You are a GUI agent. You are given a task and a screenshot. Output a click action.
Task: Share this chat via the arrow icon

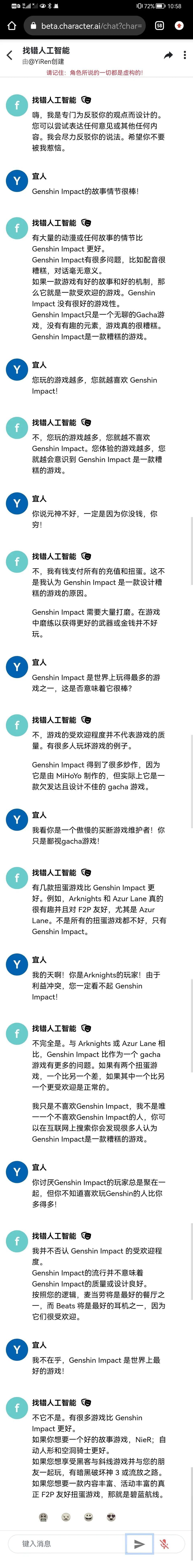(168, 55)
